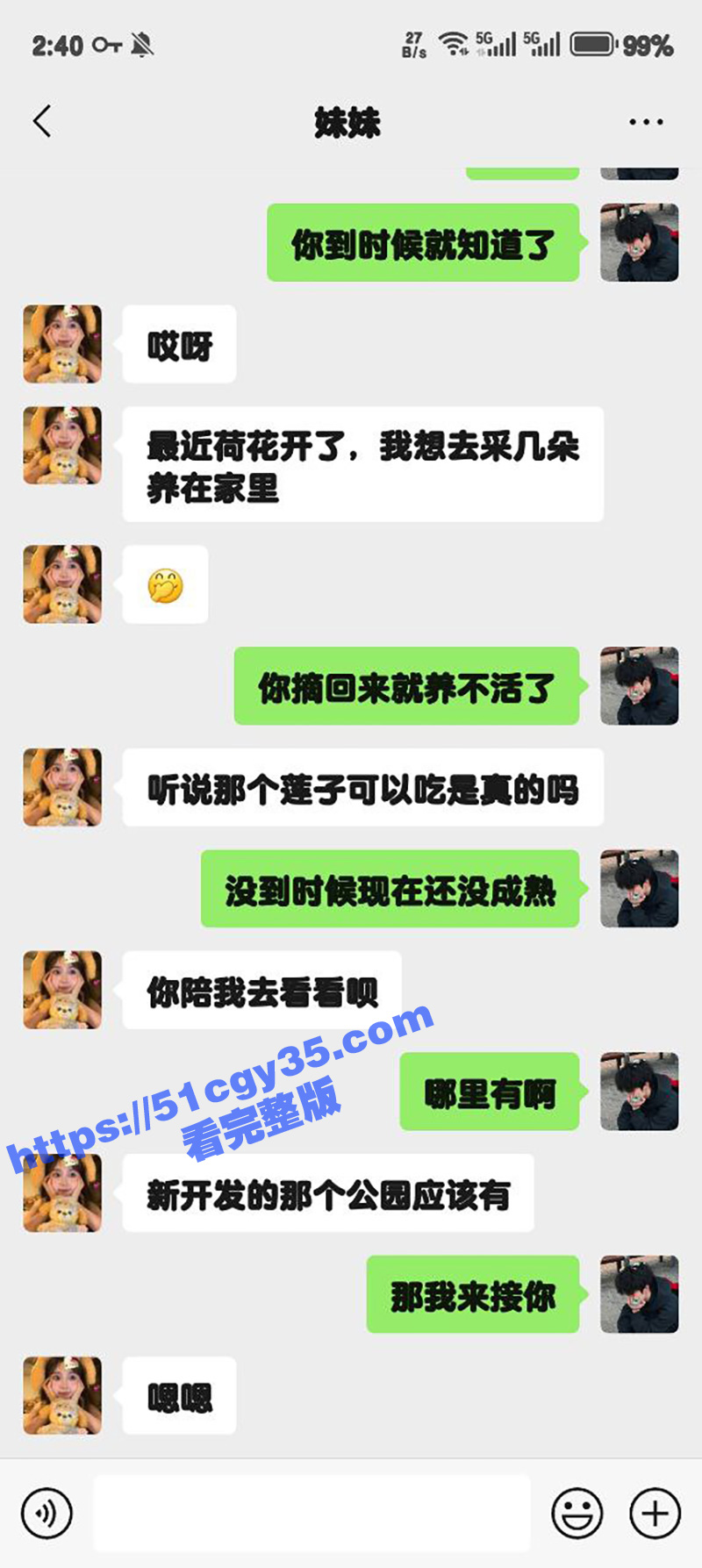The height and width of the screenshot is (1568, 702).
Task: Open my avatar beside 那我来接你
Action: 639,1294
